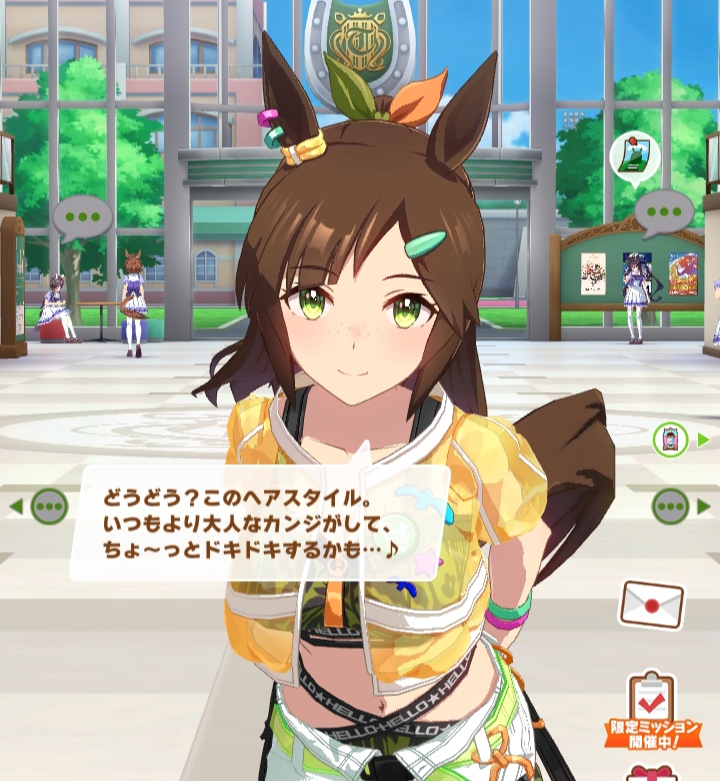Tap the character portrait icon with the green arrow
Viewport: 720px width, 781px height.
tap(670, 439)
